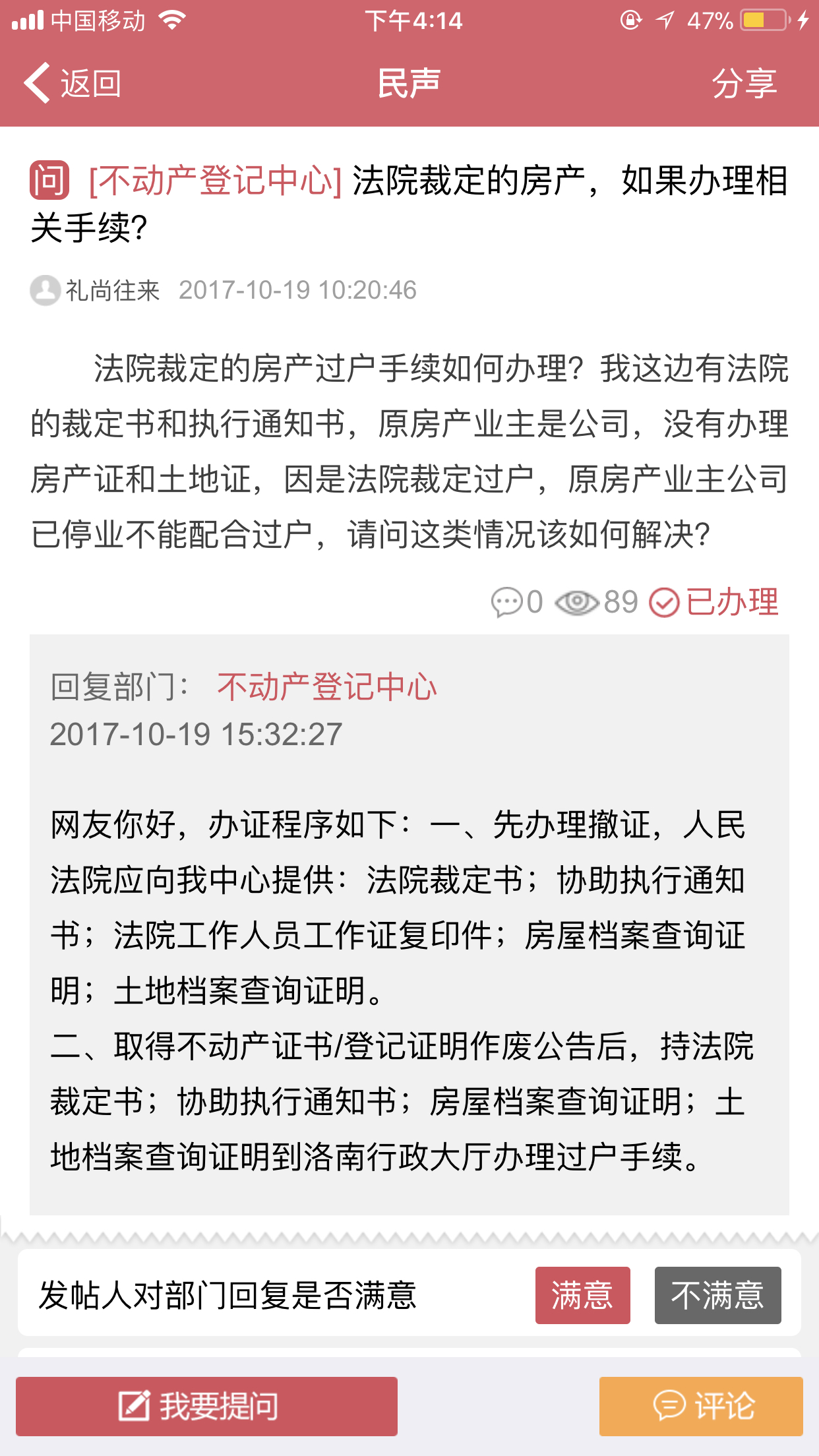This screenshot has width=819, height=1456.
Task: Open the comments bubble icon
Action: click(506, 601)
